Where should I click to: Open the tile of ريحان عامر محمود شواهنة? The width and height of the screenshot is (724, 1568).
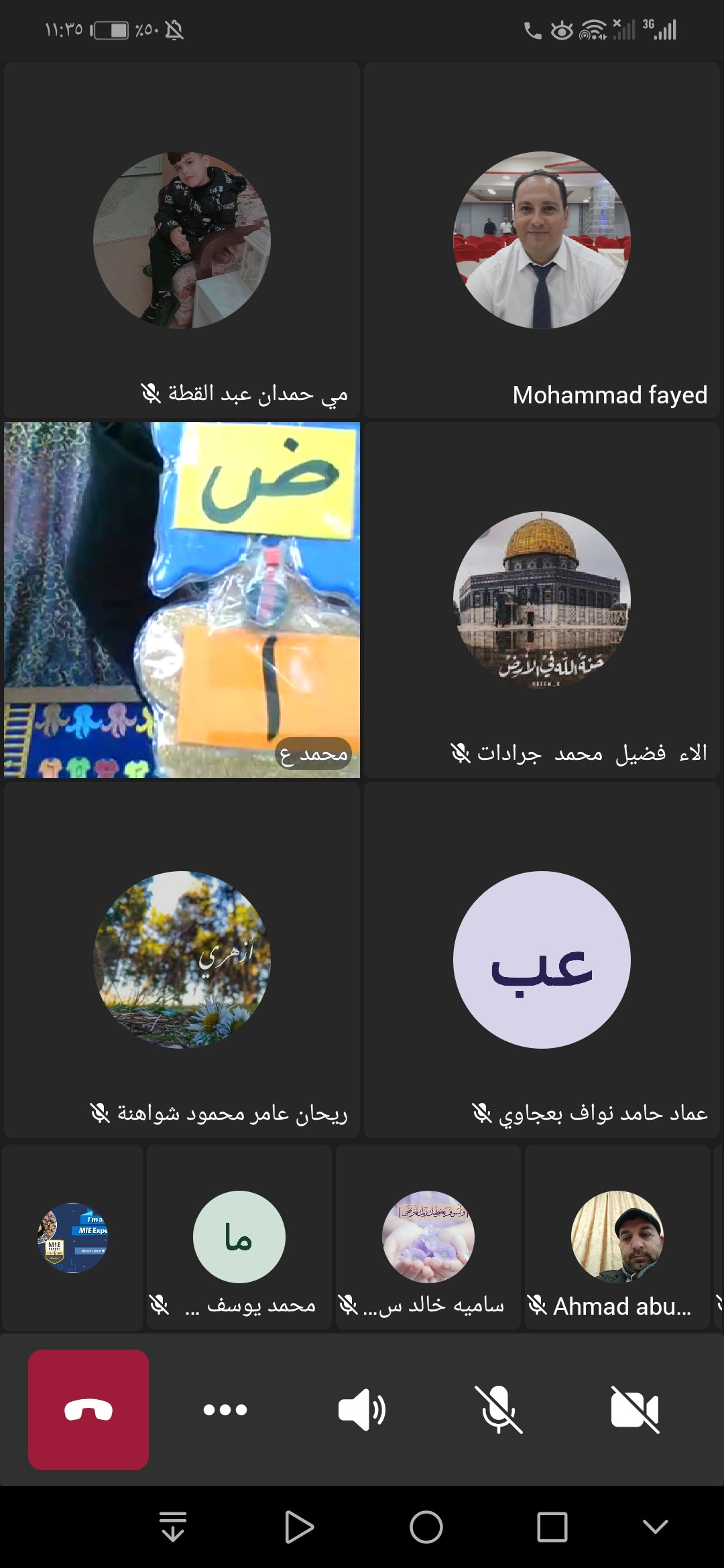pyautogui.click(x=182, y=960)
